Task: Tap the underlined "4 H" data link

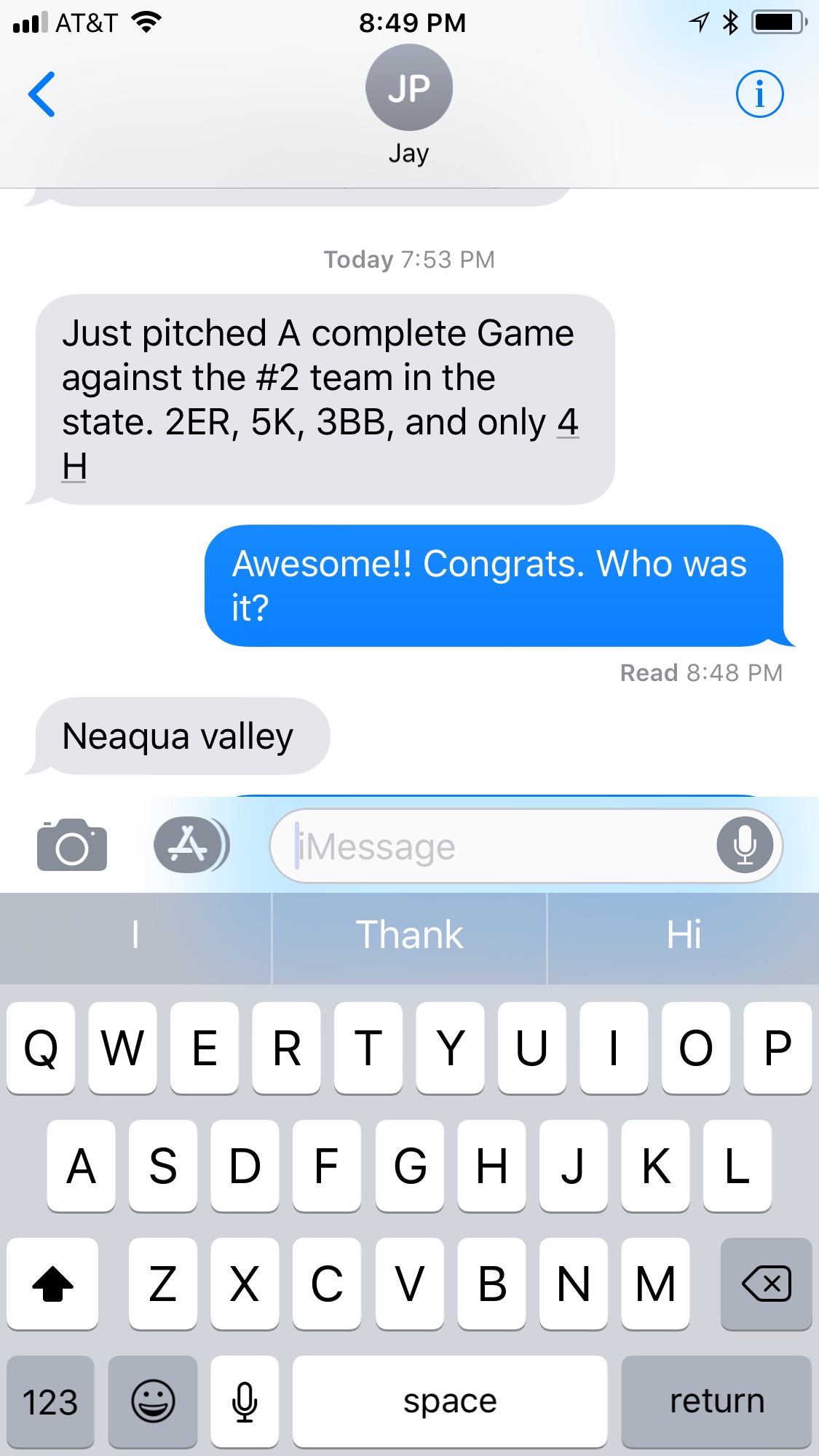Action: click(x=567, y=422)
